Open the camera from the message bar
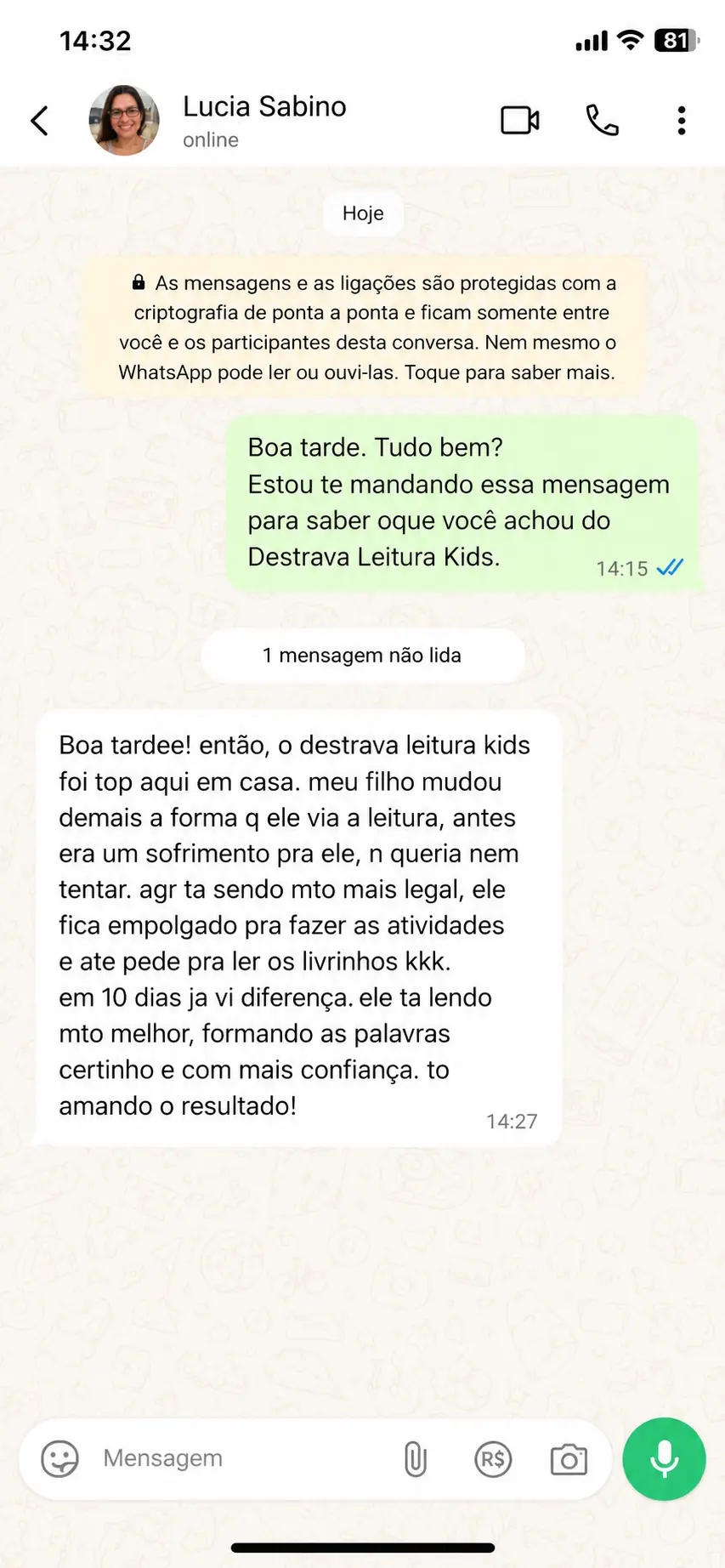The image size is (725, 1568). pos(569,1460)
